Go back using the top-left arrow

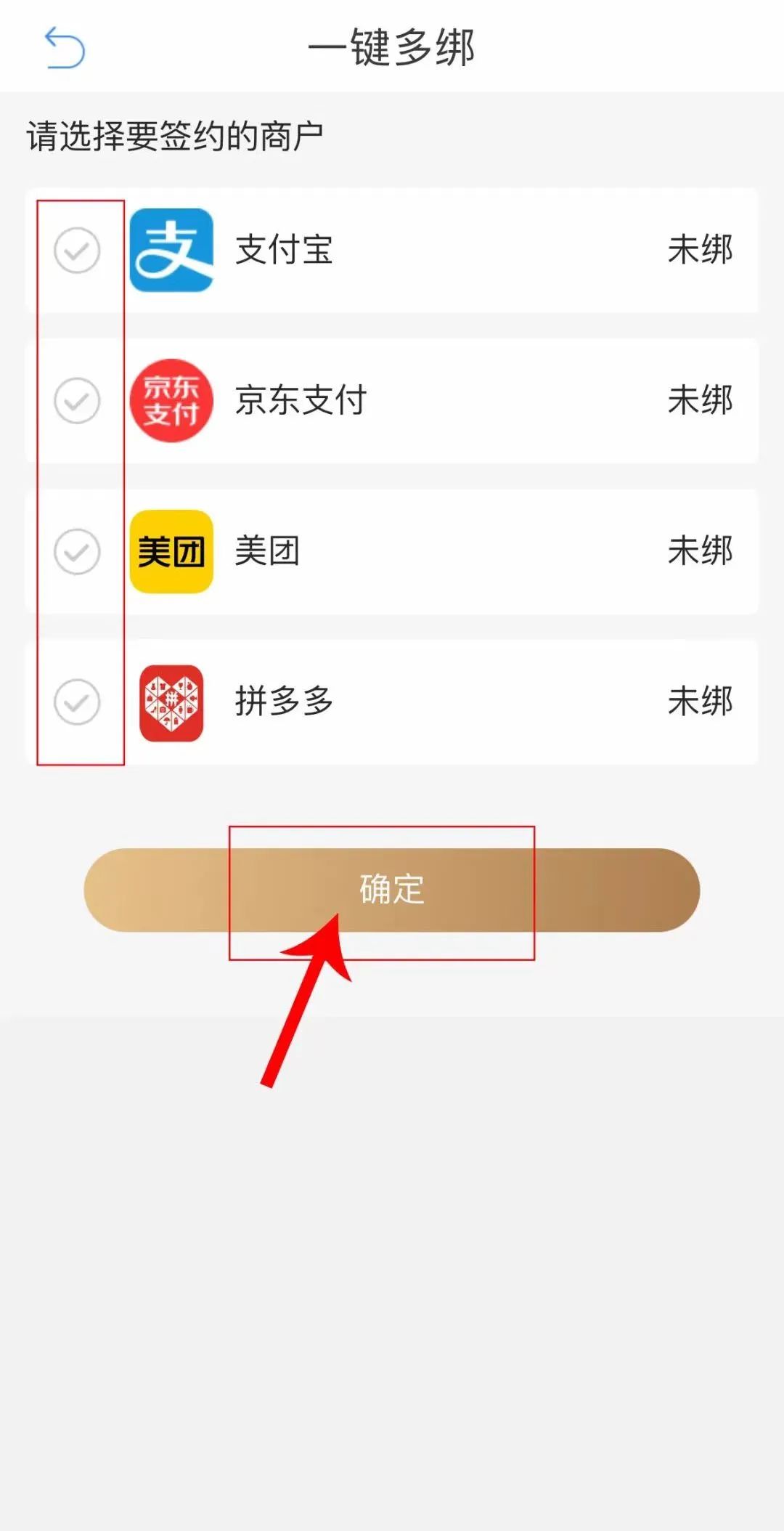[x=65, y=48]
